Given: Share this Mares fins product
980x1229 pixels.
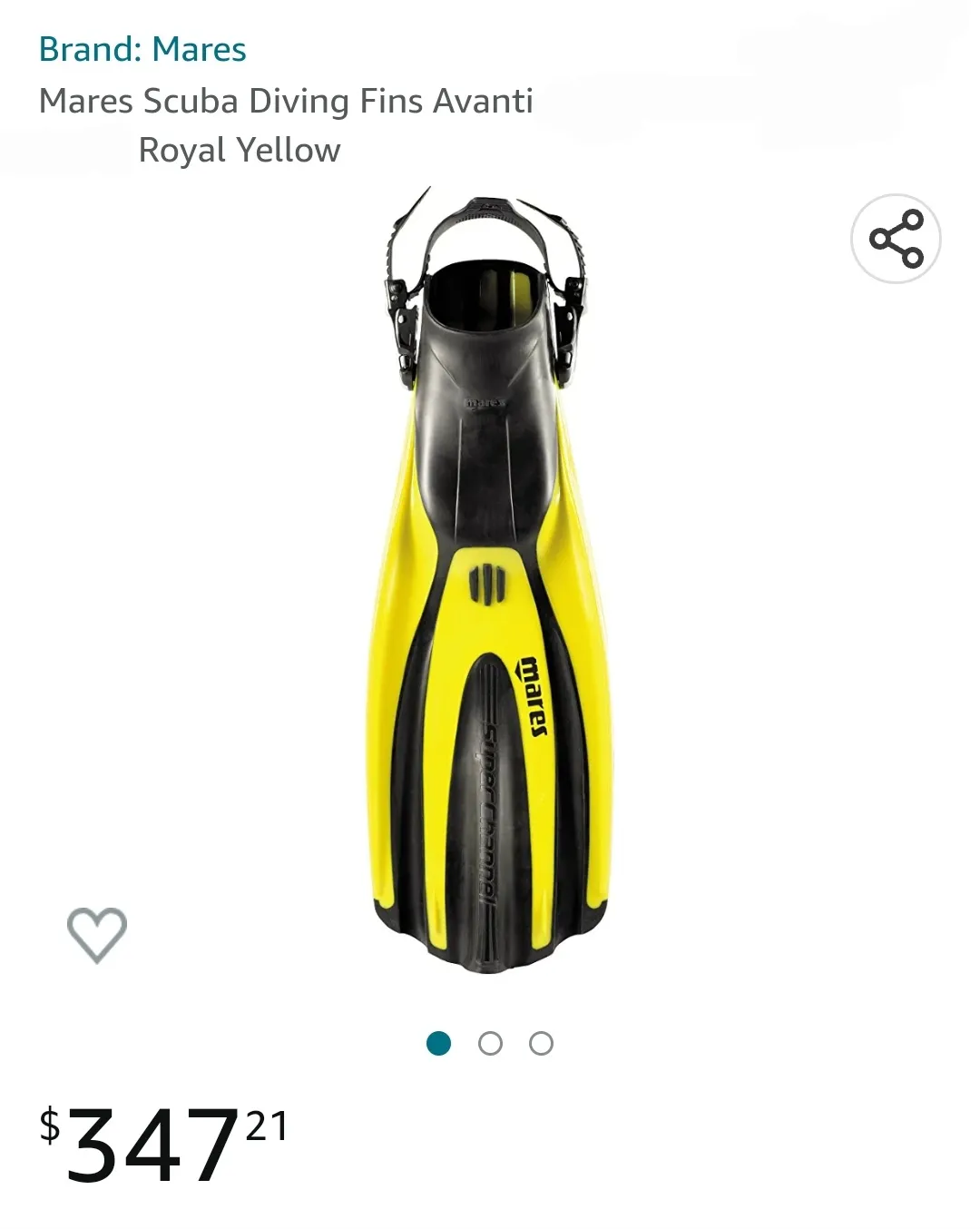Looking at the screenshot, I should click(896, 239).
